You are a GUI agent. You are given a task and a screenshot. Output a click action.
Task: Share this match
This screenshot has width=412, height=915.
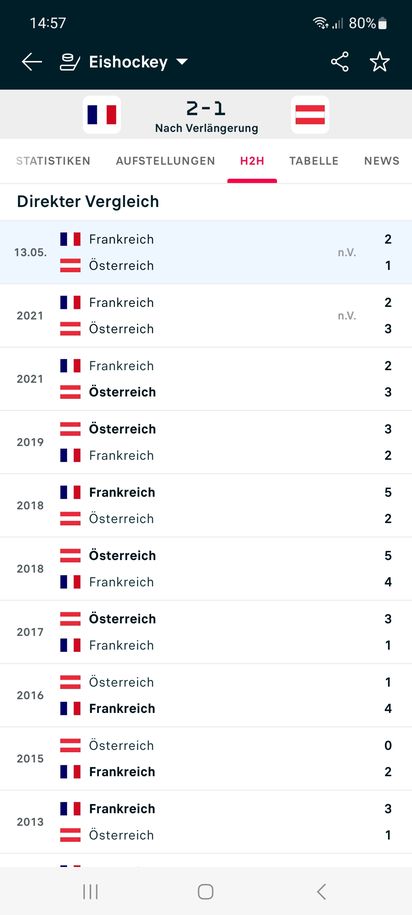pyautogui.click(x=340, y=62)
